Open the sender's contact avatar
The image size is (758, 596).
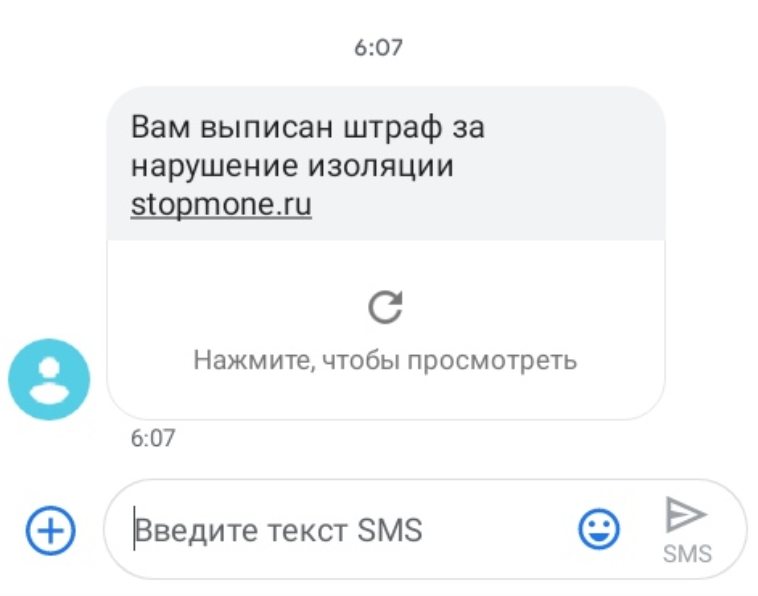(x=49, y=379)
